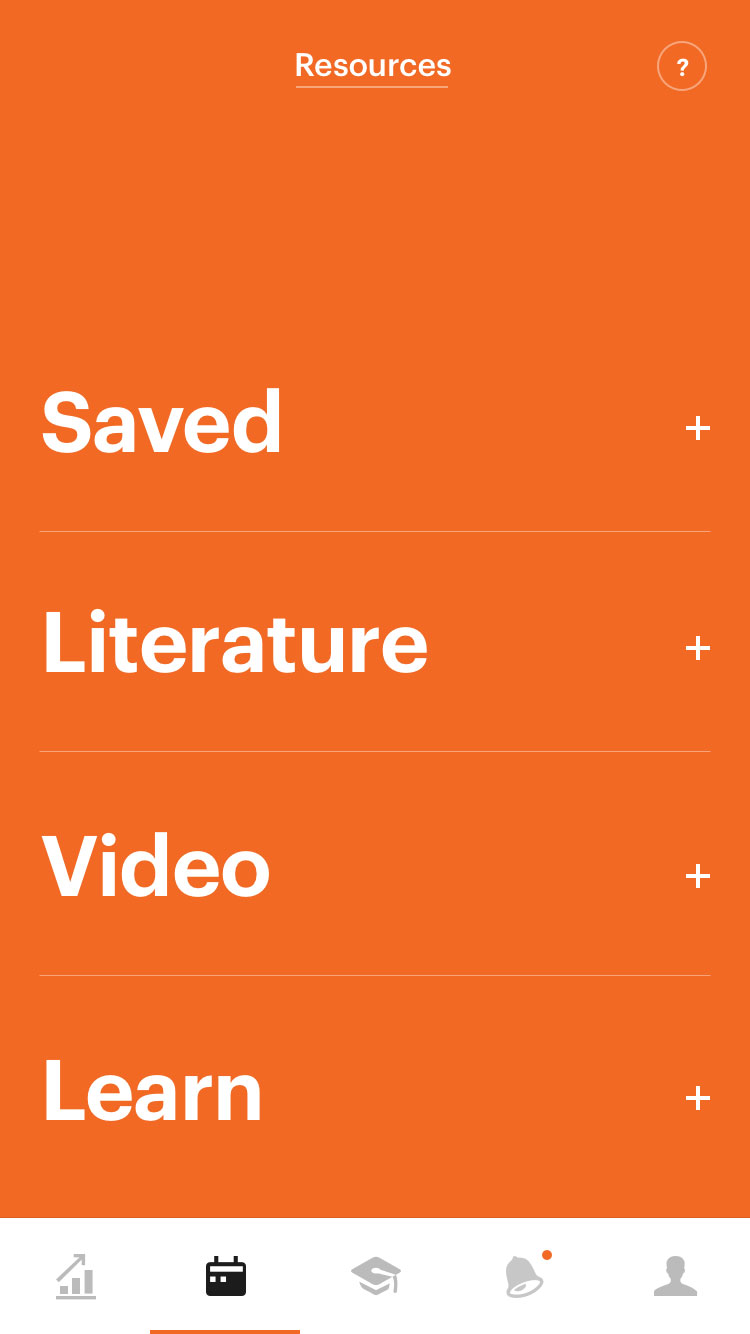This screenshot has width=750, height=1334.
Task: Expand the Literature section
Action: tap(697, 648)
